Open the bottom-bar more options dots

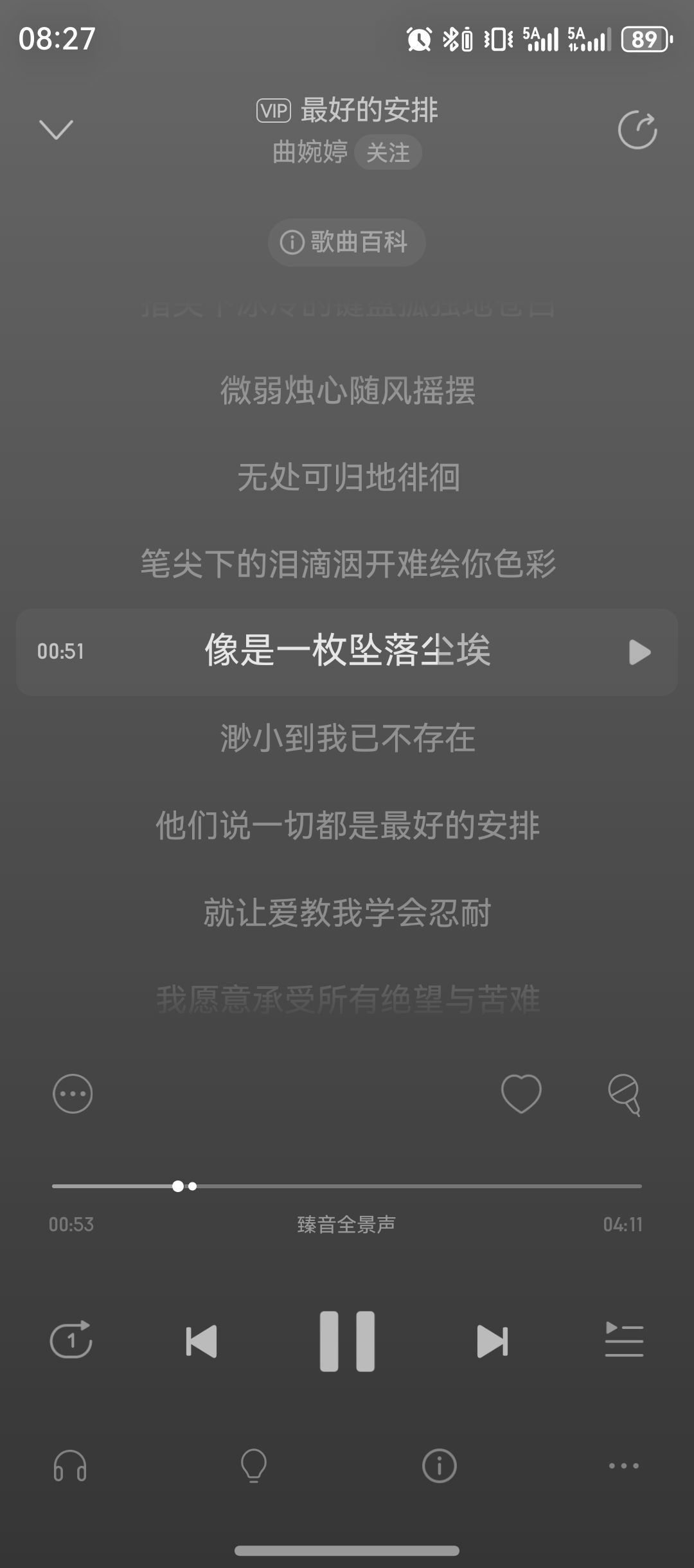tap(624, 1466)
